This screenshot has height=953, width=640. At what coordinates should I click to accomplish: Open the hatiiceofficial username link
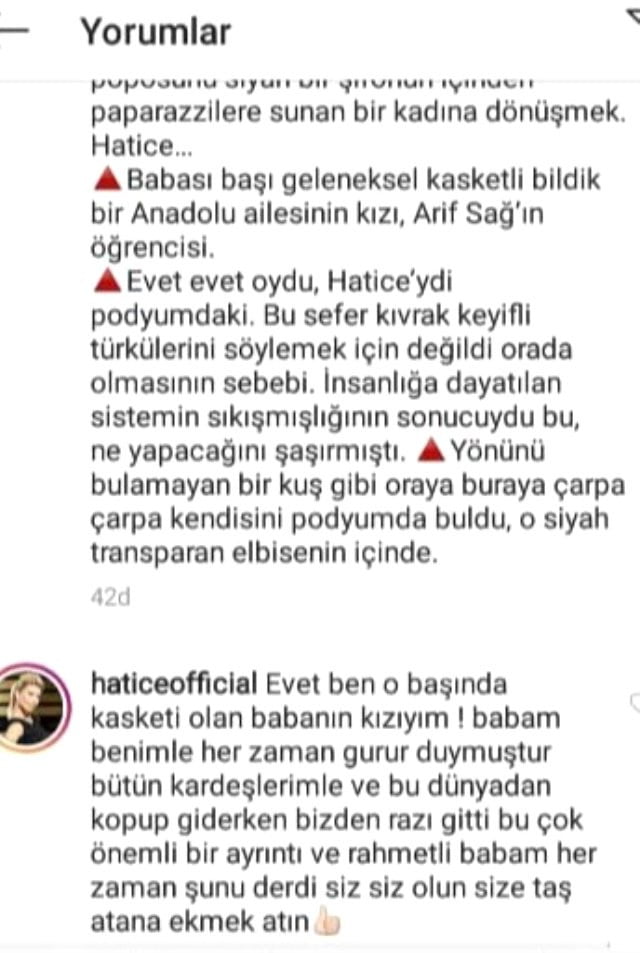[x=173, y=686]
